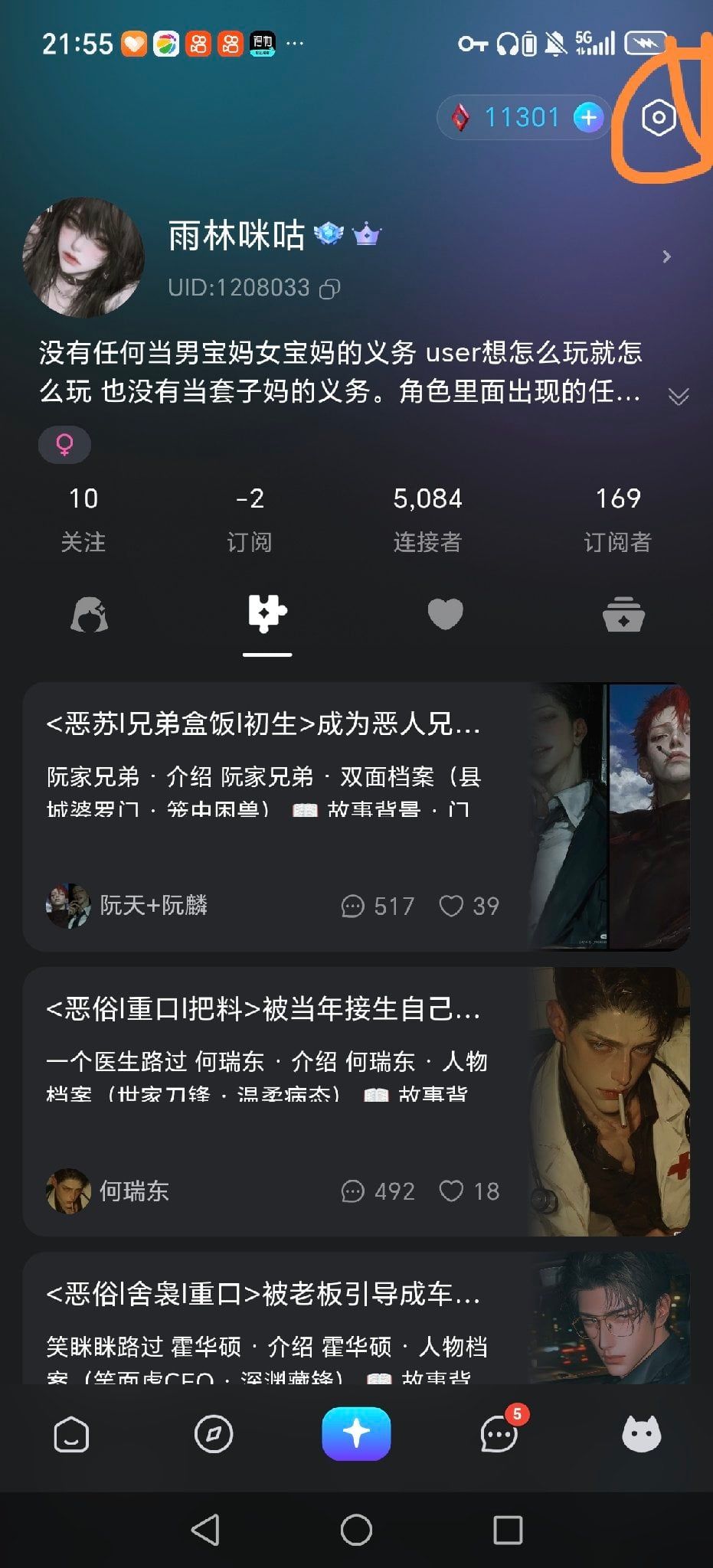Expand the profile bio text
The image size is (713, 1568).
(x=679, y=396)
